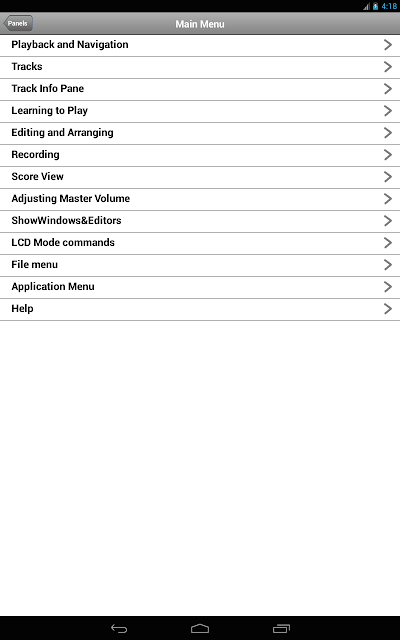Open LCD Mode commands
Viewport: 400px width, 640px height.
(x=200, y=244)
